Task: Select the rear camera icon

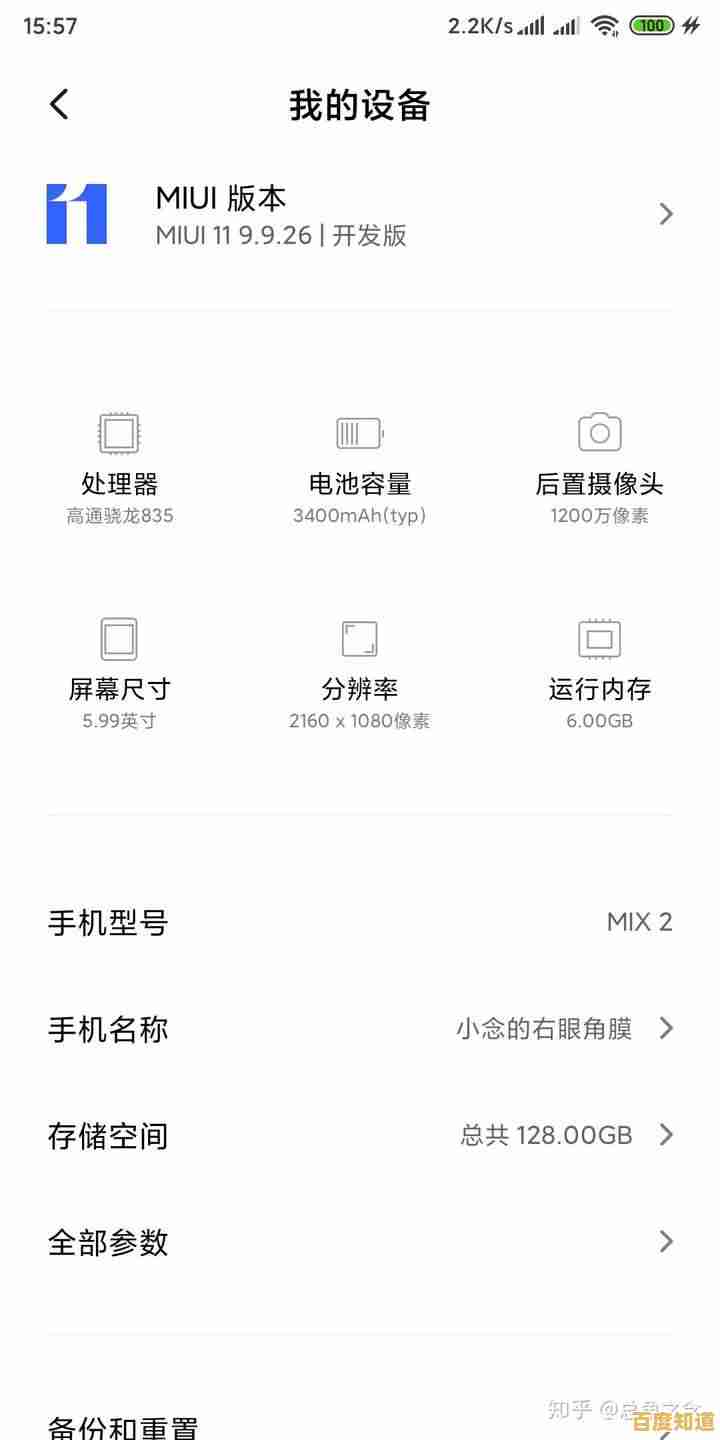Action: (x=600, y=432)
